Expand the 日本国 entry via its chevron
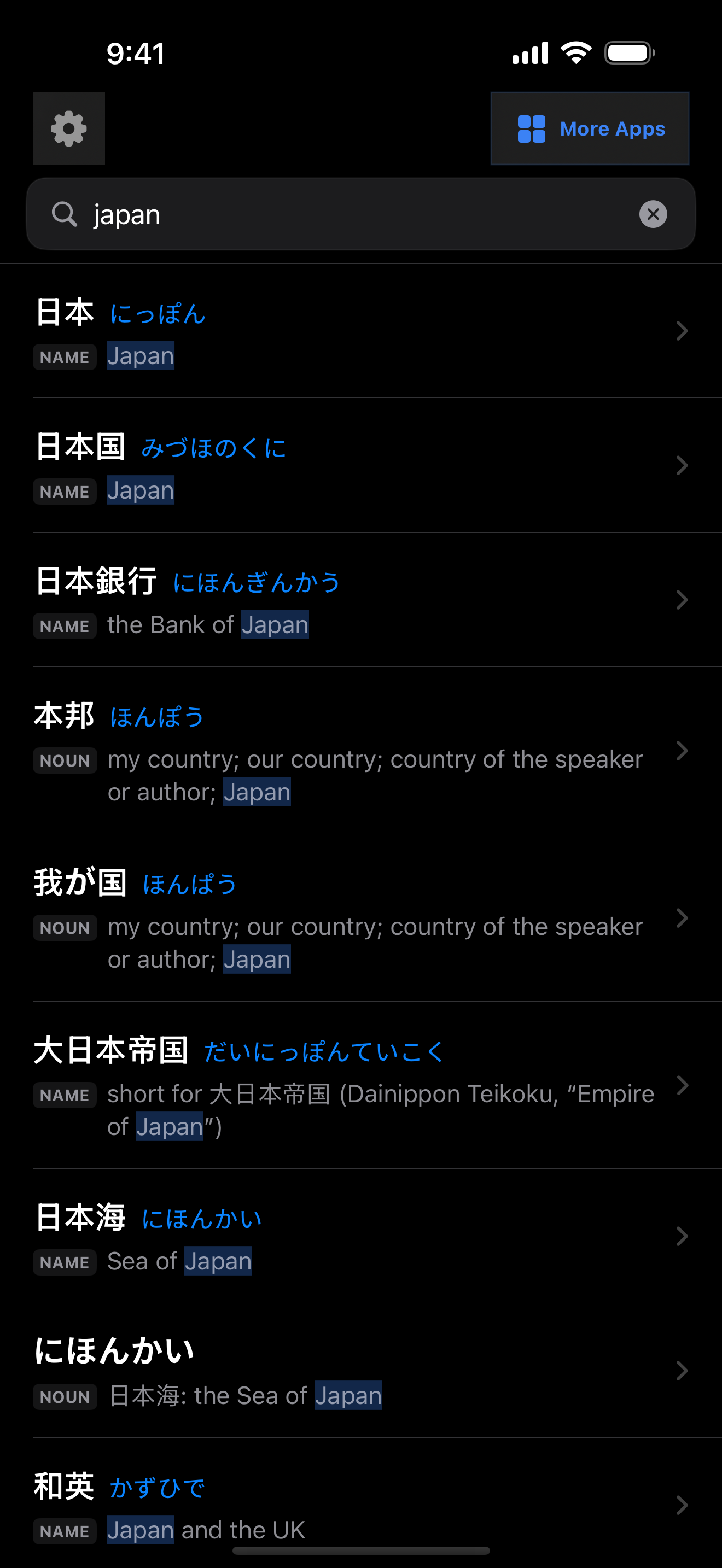This screenshot has width=722, height=1568. click(682, 466)
